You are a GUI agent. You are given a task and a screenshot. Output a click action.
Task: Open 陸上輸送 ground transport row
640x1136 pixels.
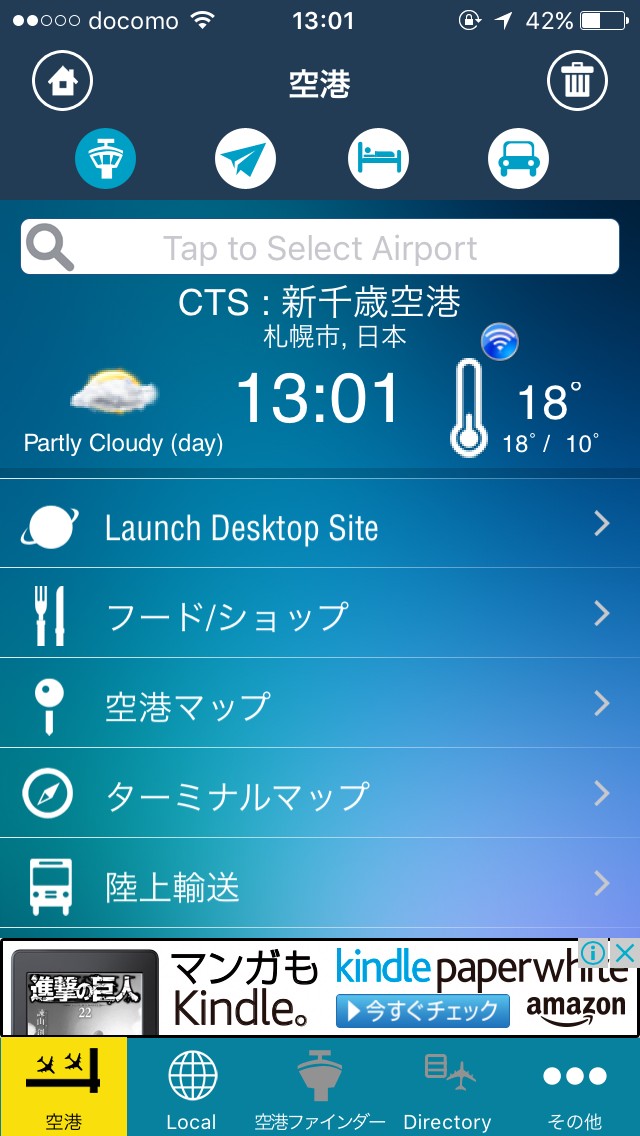pyautogui.click(x=320, y=884)
